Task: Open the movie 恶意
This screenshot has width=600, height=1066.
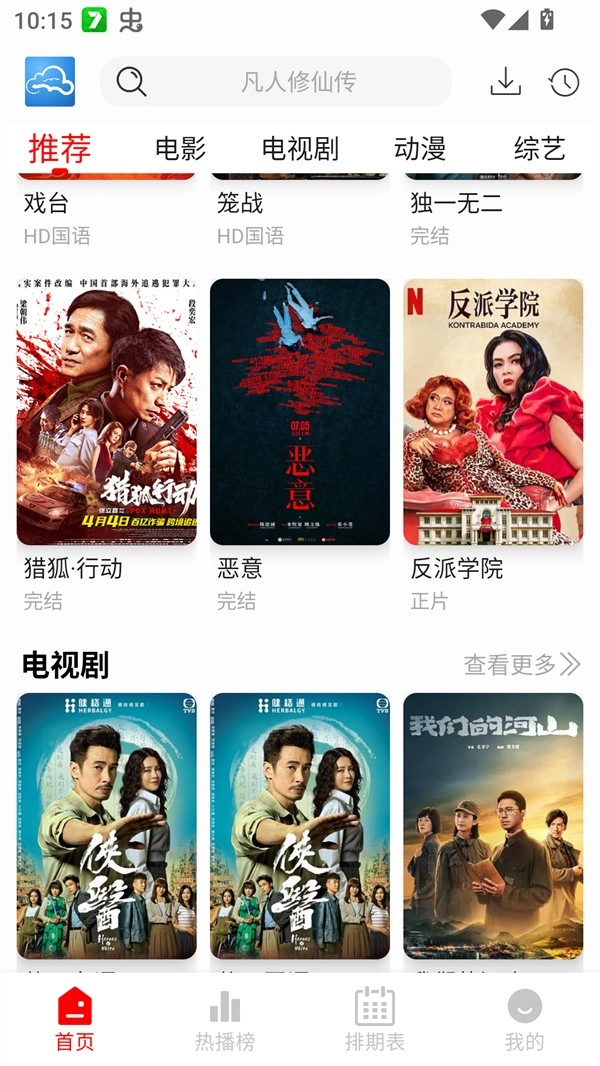Action: click(300, 412)
